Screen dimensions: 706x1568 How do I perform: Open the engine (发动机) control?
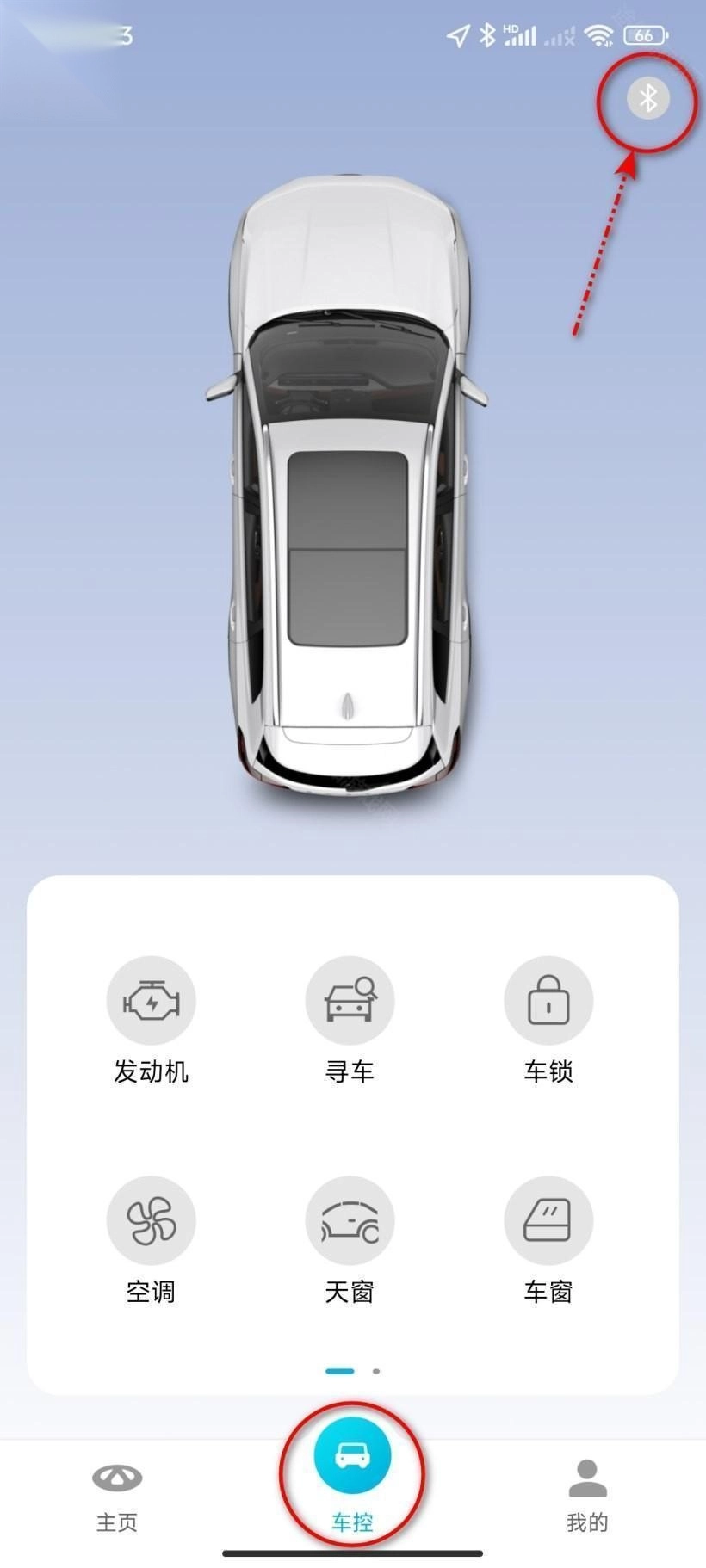151,1001
